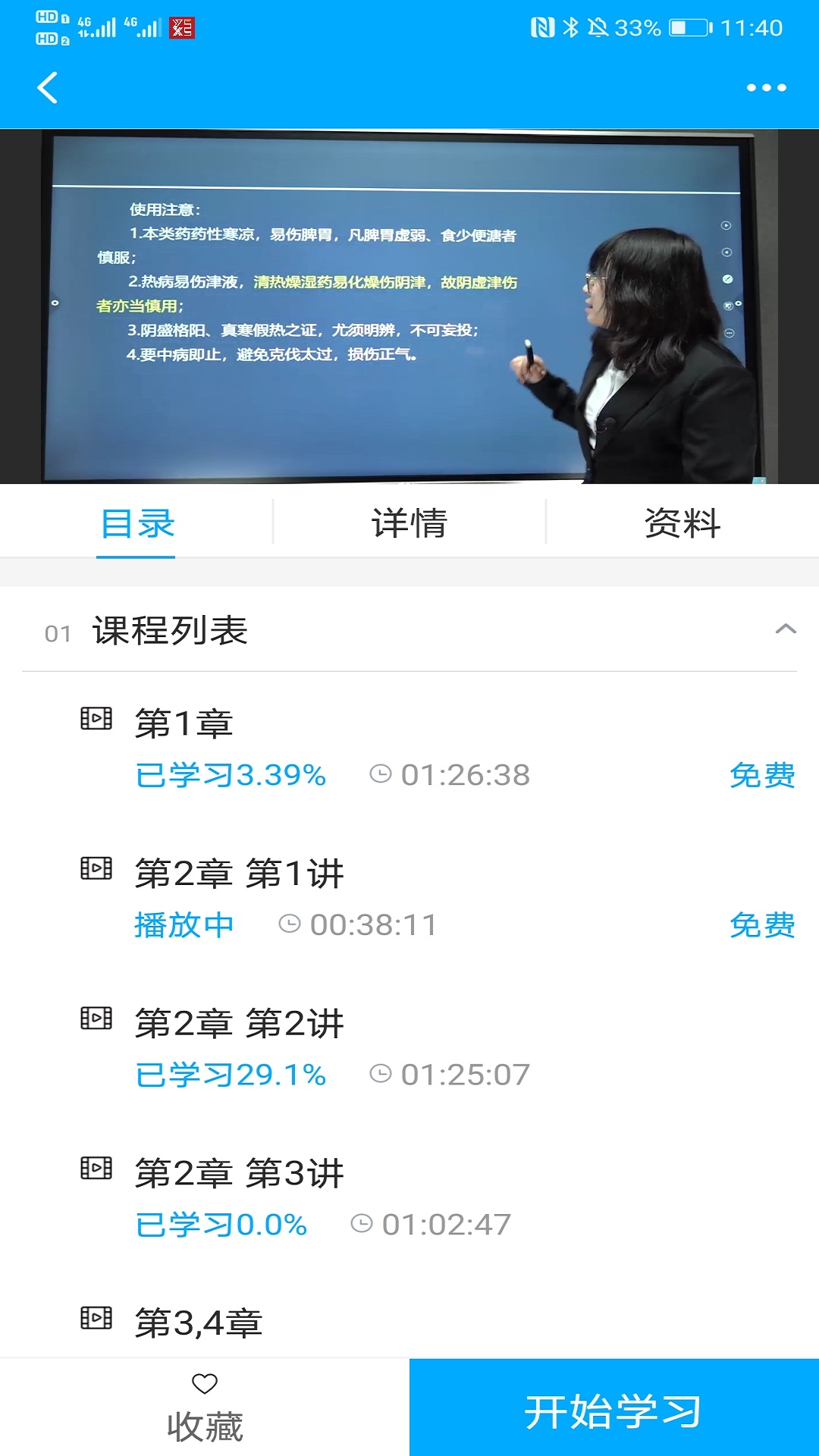819x1456 pixels.
Task: Tap the back arrow at top left
Action: point(48,88)
